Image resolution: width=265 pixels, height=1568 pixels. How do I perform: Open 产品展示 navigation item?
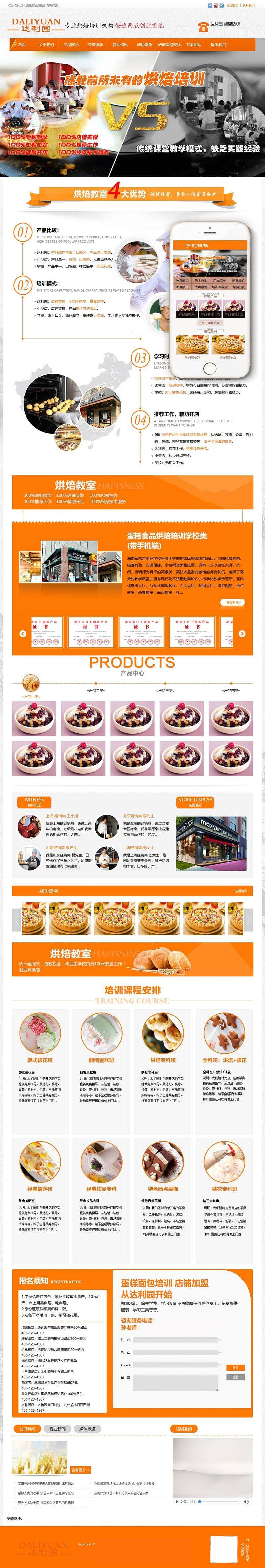coord(71,44)
